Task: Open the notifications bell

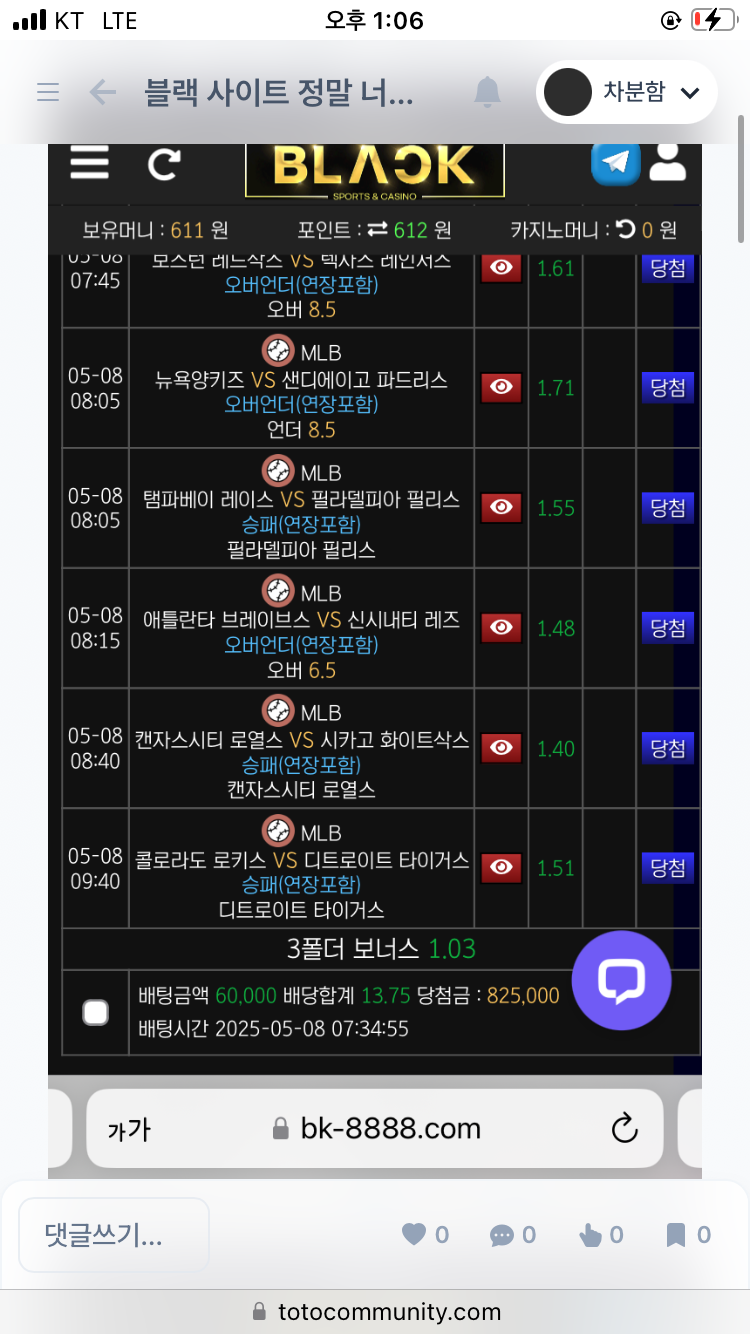Action: (487, 93)
